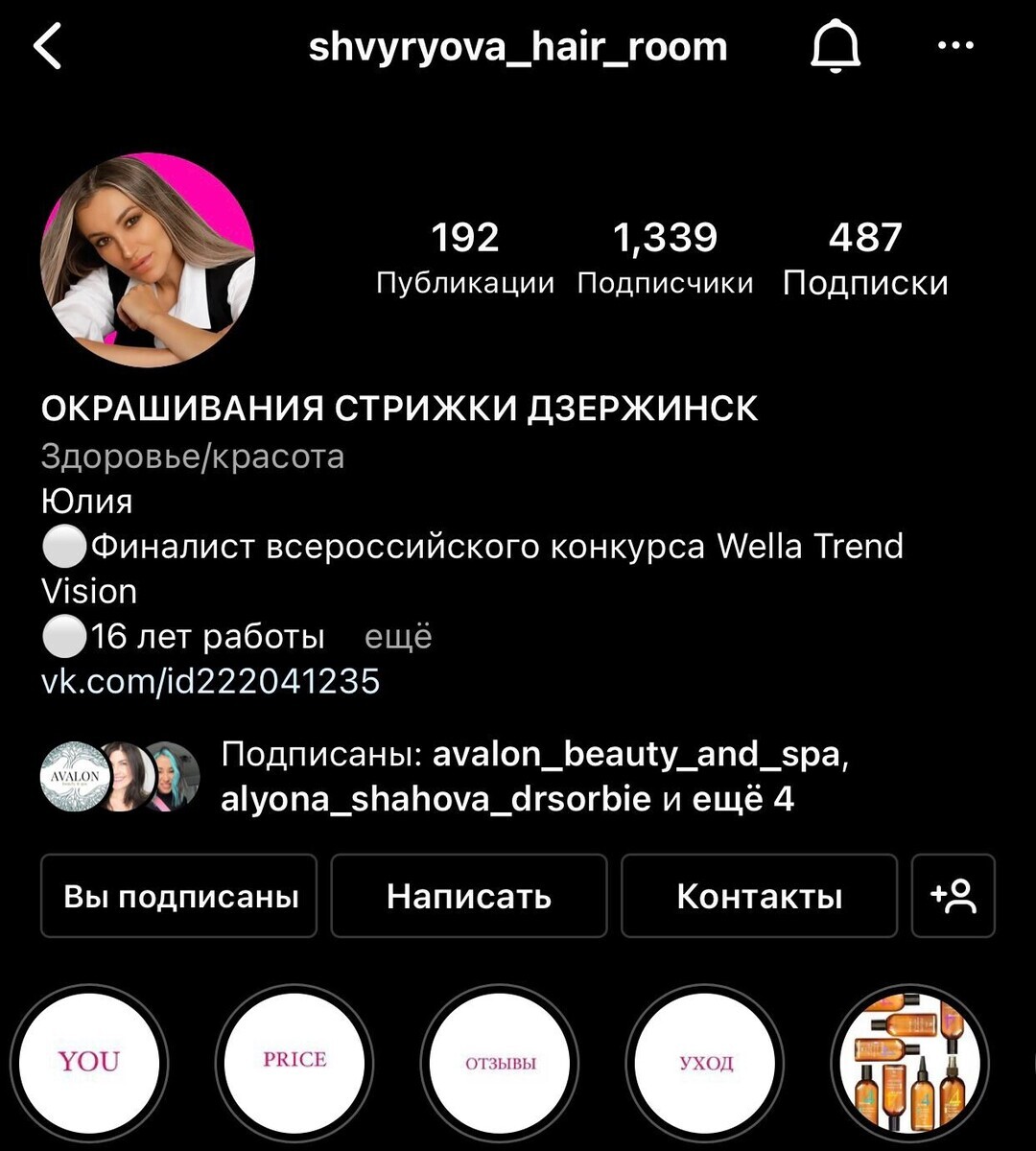Open the УХОД story highlight
This screenshot has width=1036, height=1151.
coord(702,1061)
